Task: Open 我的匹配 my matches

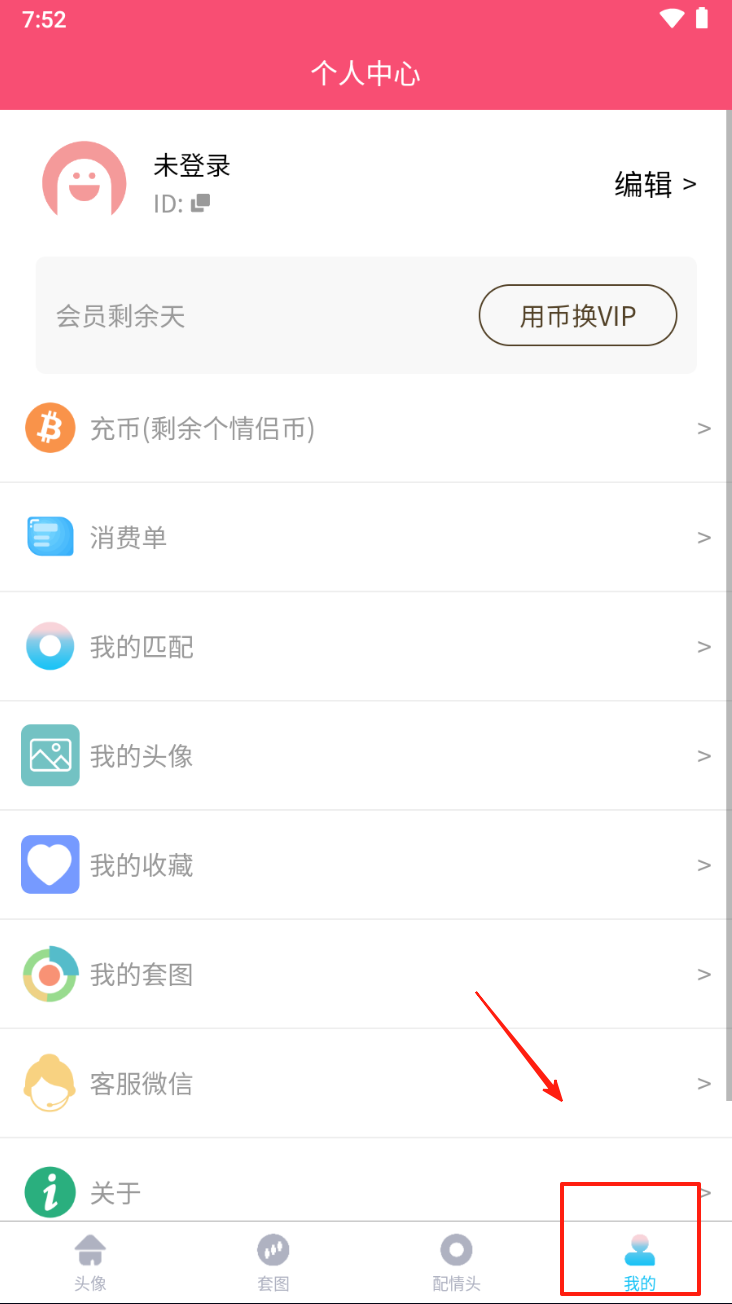Action: [x=366, y=647]
